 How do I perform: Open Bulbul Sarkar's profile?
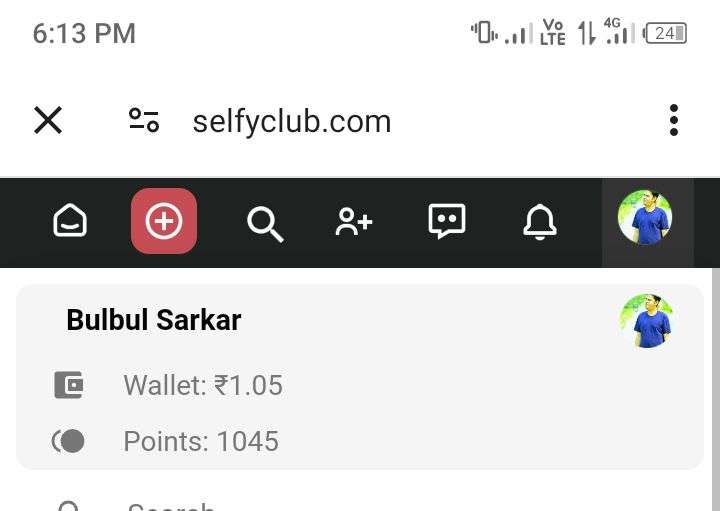click(154, 320)
